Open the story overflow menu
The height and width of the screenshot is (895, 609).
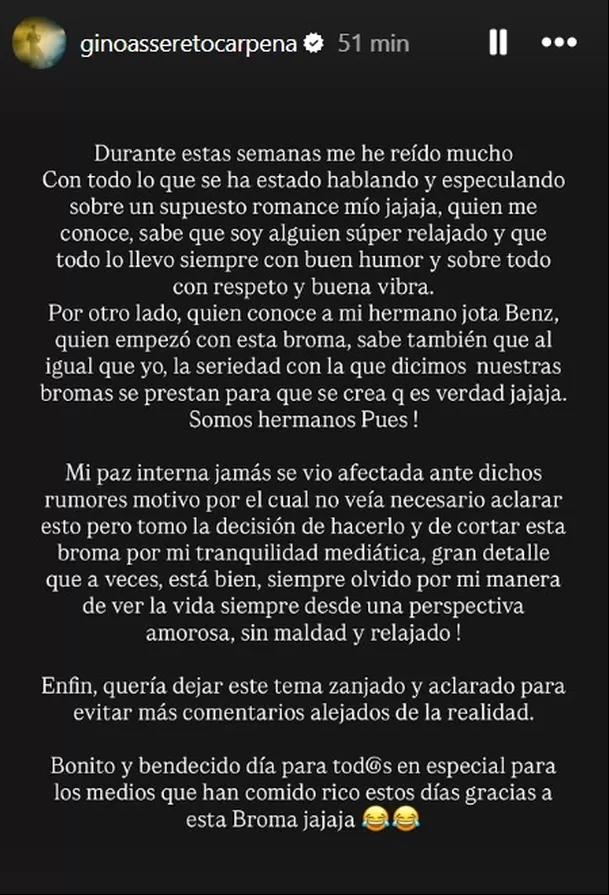[x=558, y=43]
